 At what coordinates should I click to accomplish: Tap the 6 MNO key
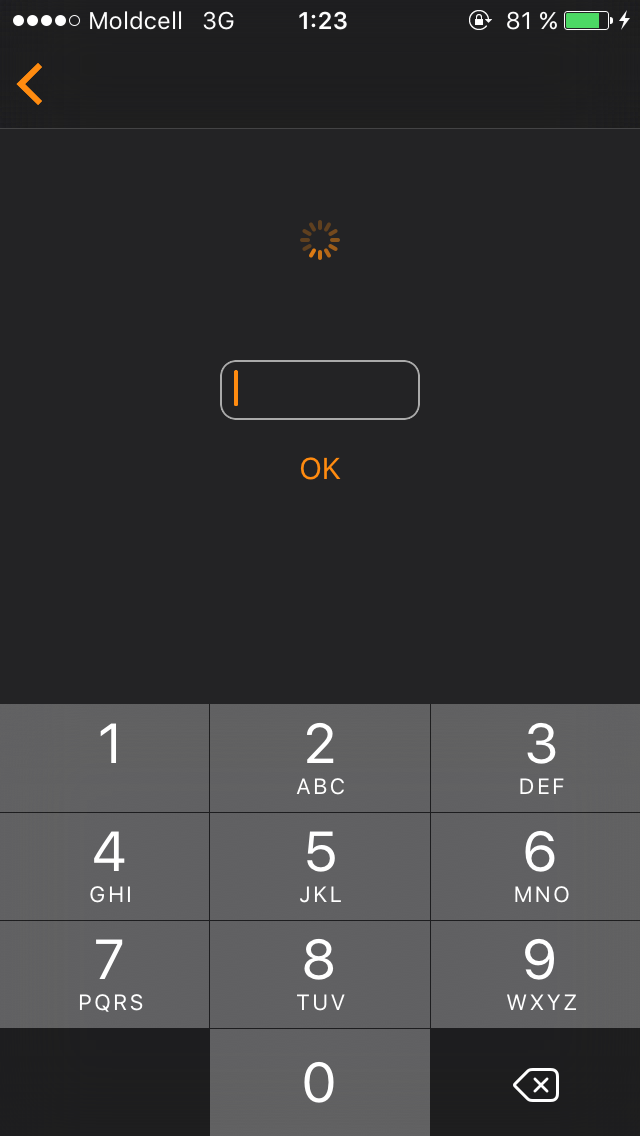536,866
